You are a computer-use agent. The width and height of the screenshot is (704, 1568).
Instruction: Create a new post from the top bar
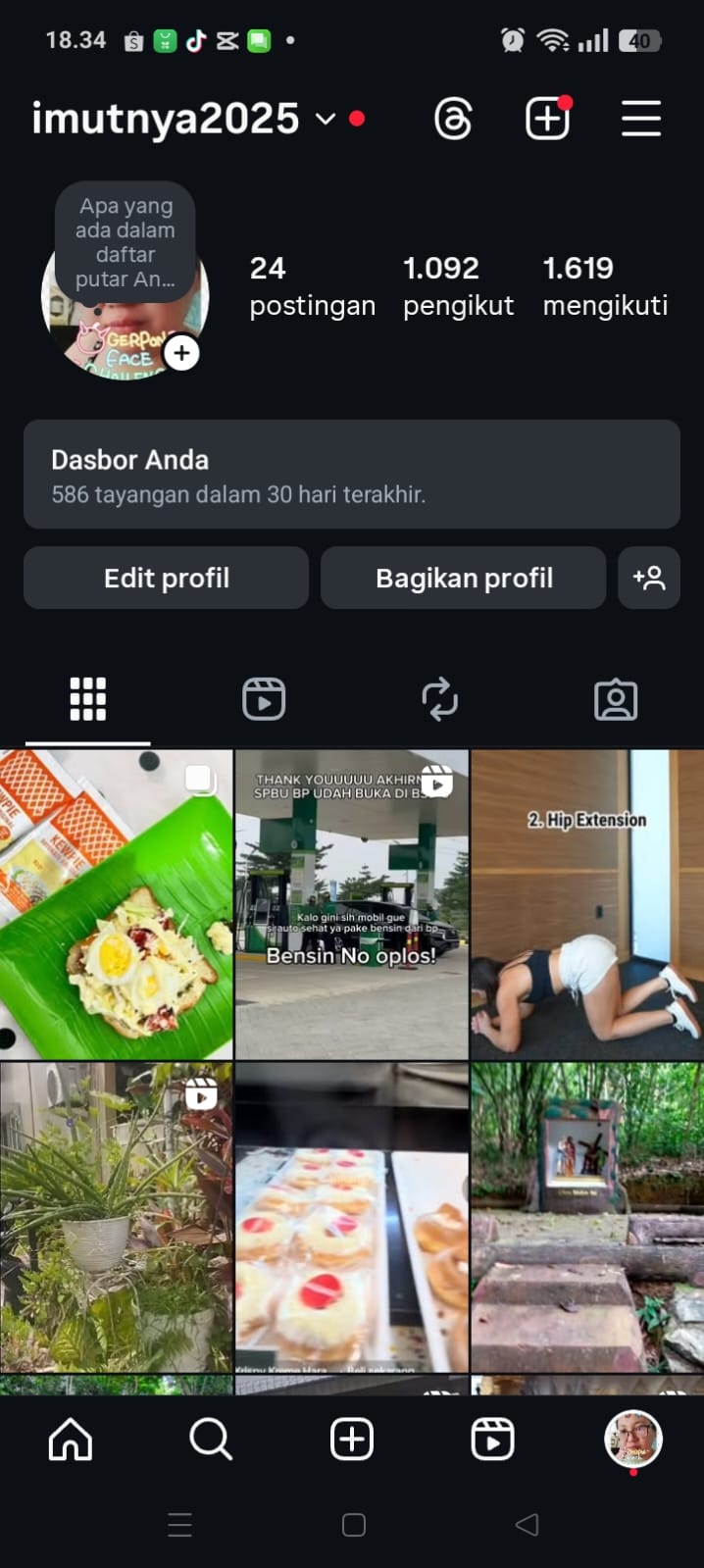(x=547, y=120)
